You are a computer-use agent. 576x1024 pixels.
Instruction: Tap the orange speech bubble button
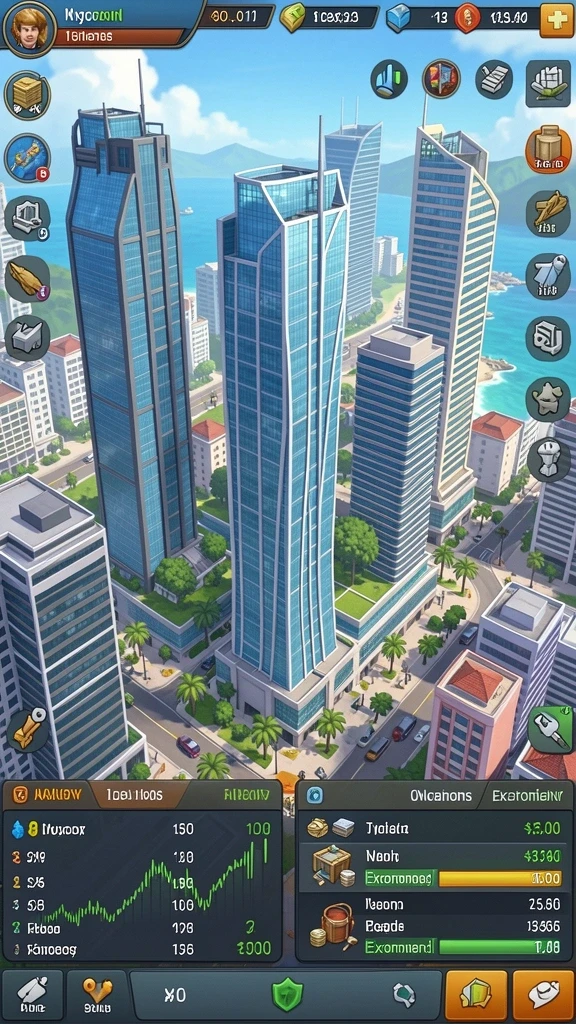(x=543, y=995)
